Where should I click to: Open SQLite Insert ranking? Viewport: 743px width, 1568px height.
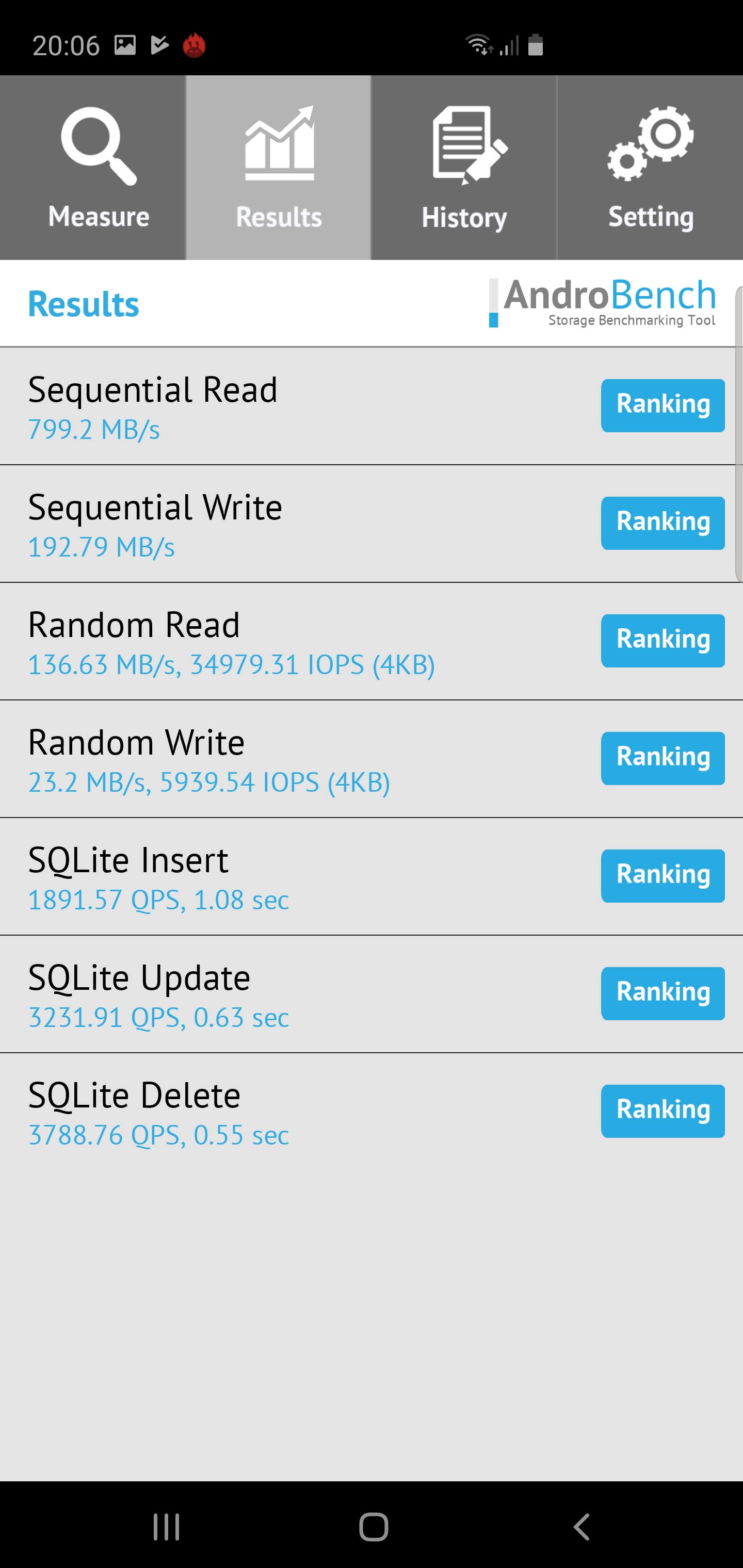tap(663, 875)
